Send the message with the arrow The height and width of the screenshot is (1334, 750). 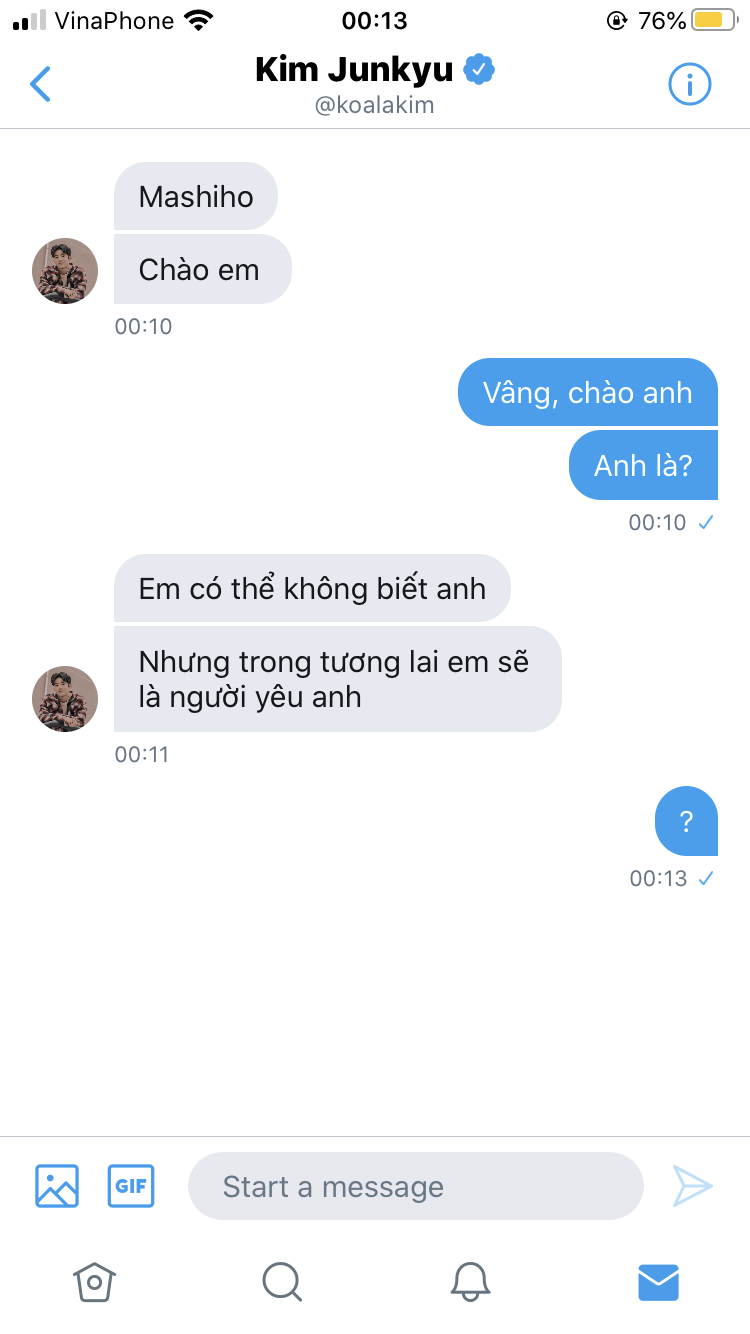coord(692,1186)
